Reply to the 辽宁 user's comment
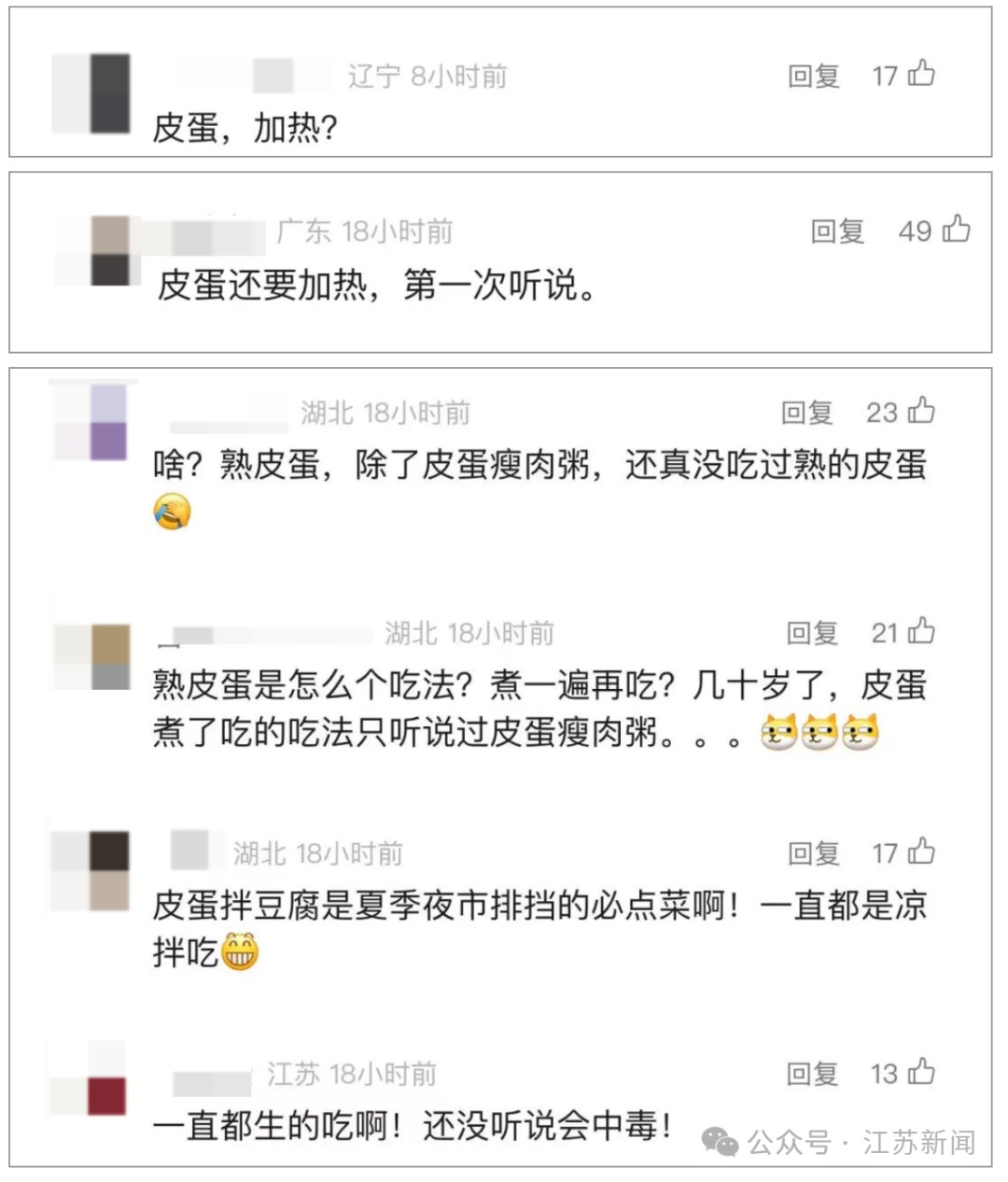This screenshot has height=1182, width=1008. point(814,77)
